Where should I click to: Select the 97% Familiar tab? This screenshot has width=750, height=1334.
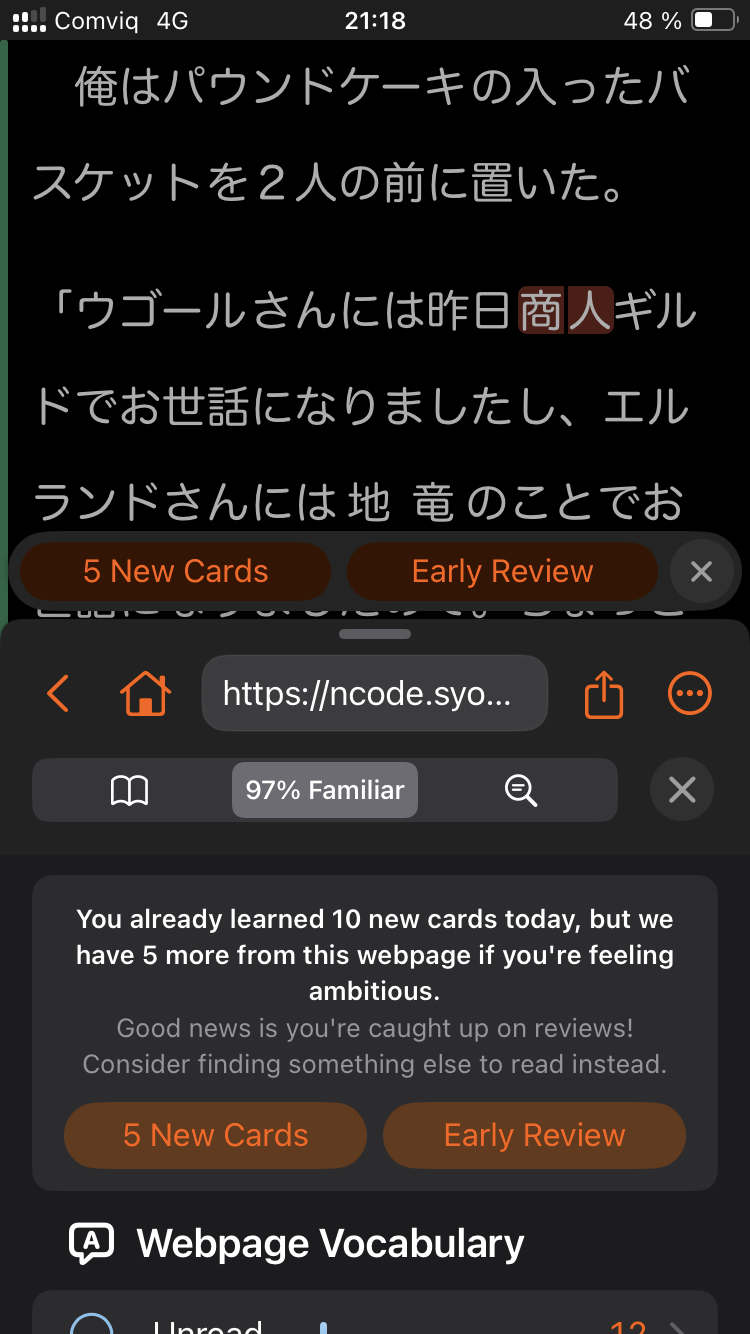[x=325, y=790]
